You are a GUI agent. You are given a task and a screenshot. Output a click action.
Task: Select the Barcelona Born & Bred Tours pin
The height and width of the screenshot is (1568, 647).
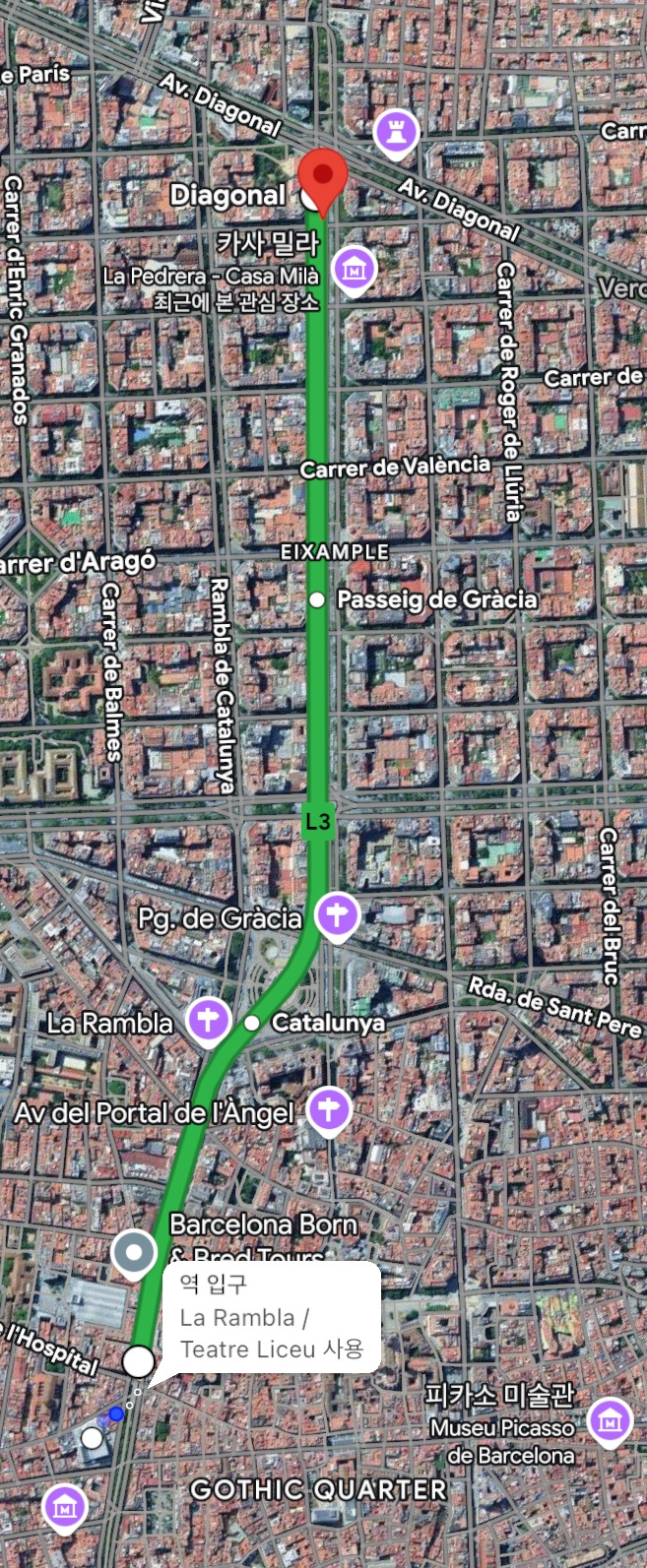[133, 1254]
